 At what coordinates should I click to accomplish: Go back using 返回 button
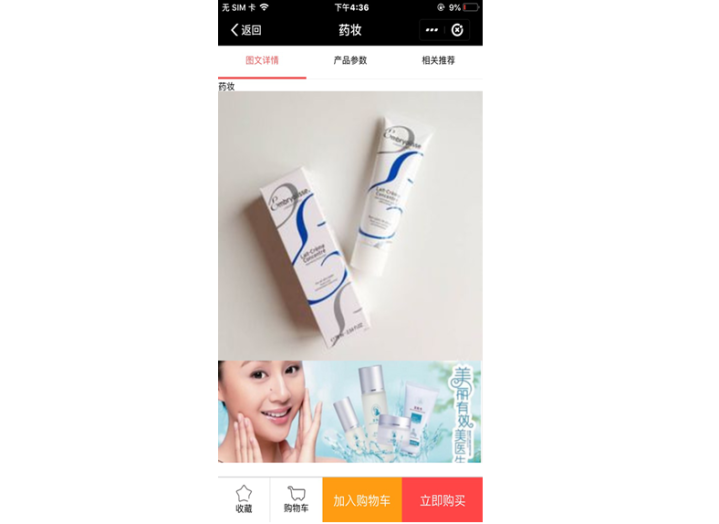coord(246,30)
